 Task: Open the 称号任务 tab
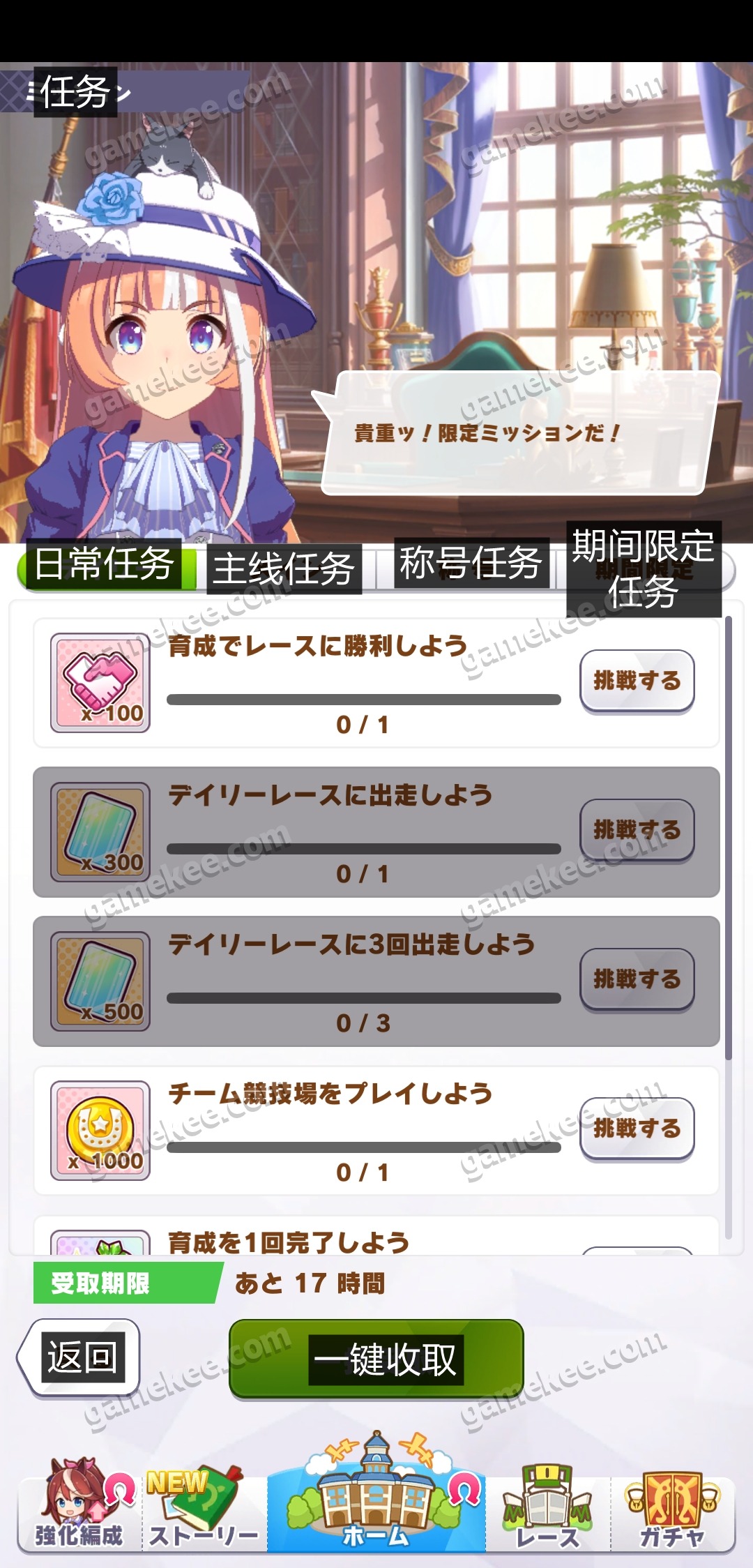470,564
